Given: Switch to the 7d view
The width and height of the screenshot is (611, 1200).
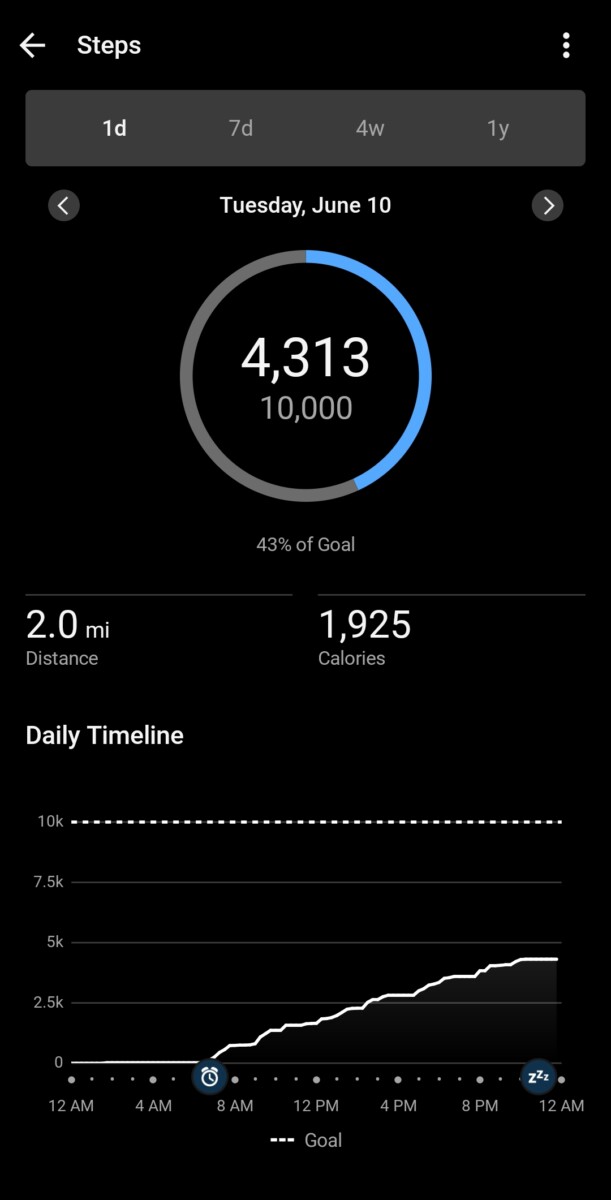Looking at the screenshot, I should coord(241,129).
